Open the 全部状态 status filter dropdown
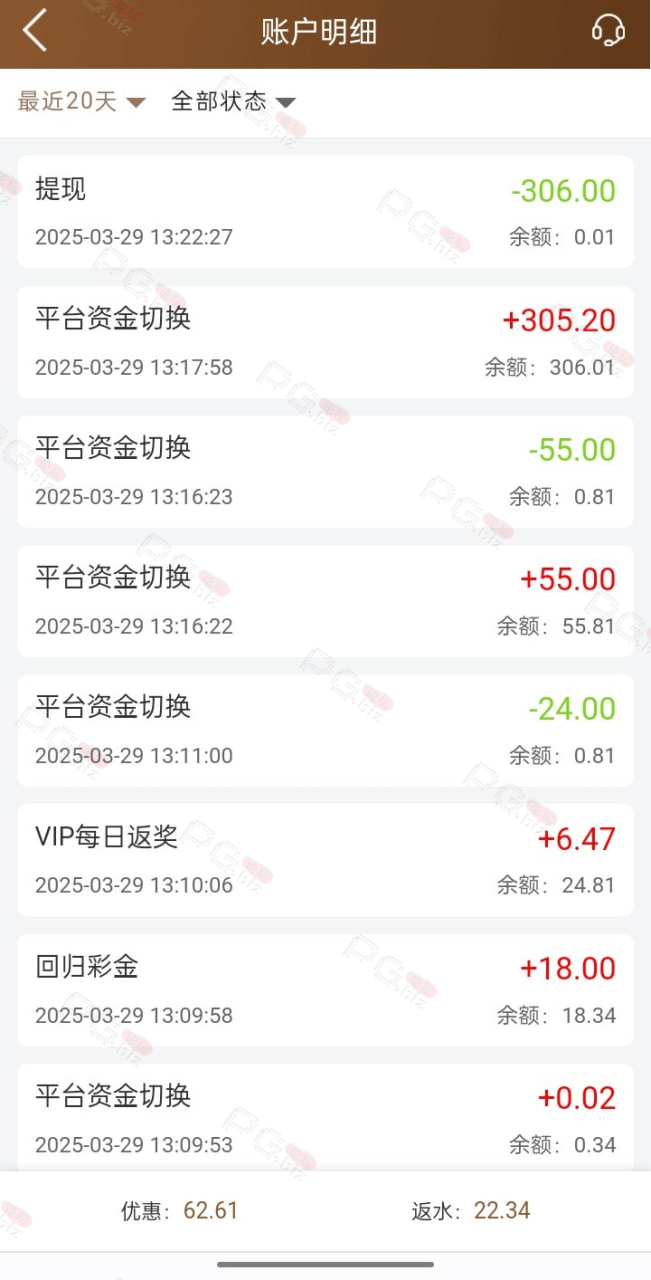 click(233, 101)
